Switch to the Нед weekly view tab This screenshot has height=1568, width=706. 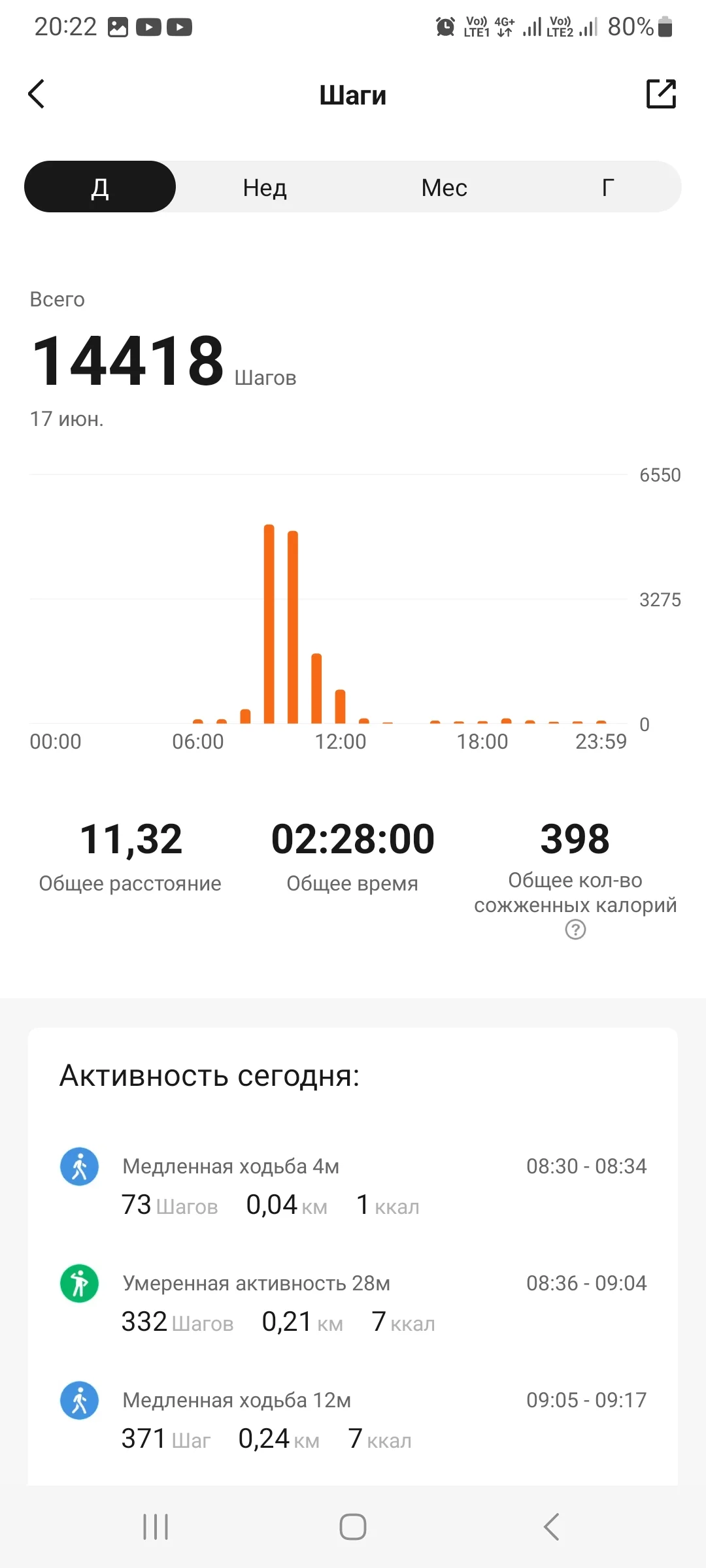tap(263, 187)
